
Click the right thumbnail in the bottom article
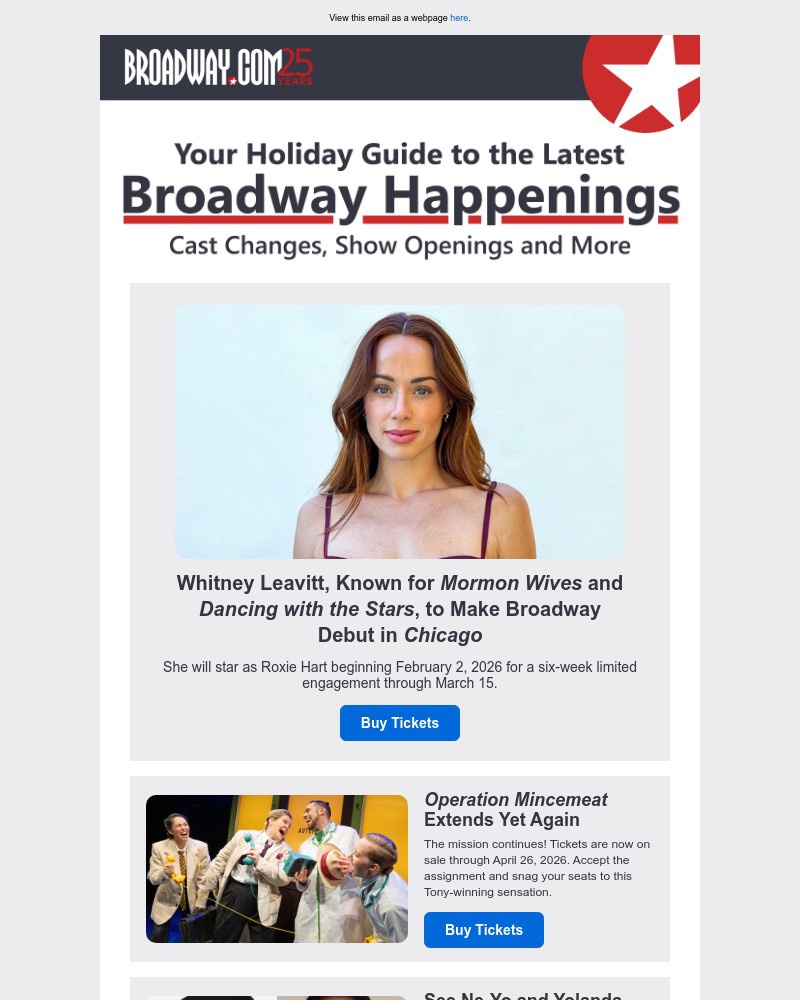point(341,997)
